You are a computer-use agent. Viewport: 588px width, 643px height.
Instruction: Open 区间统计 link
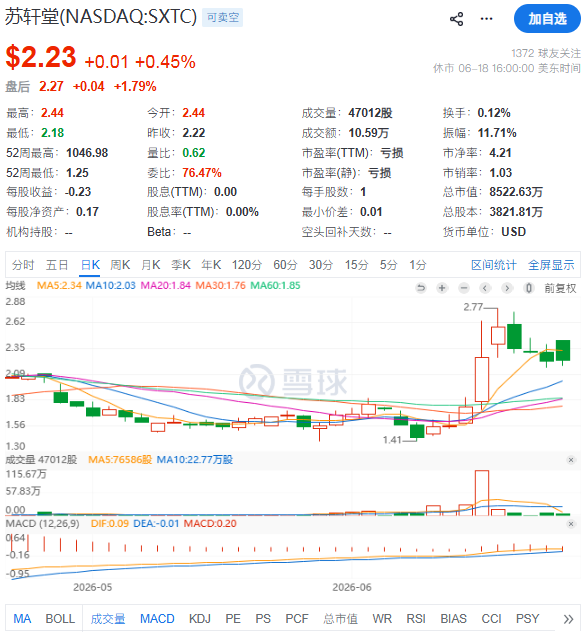click(x=494, y=265)
